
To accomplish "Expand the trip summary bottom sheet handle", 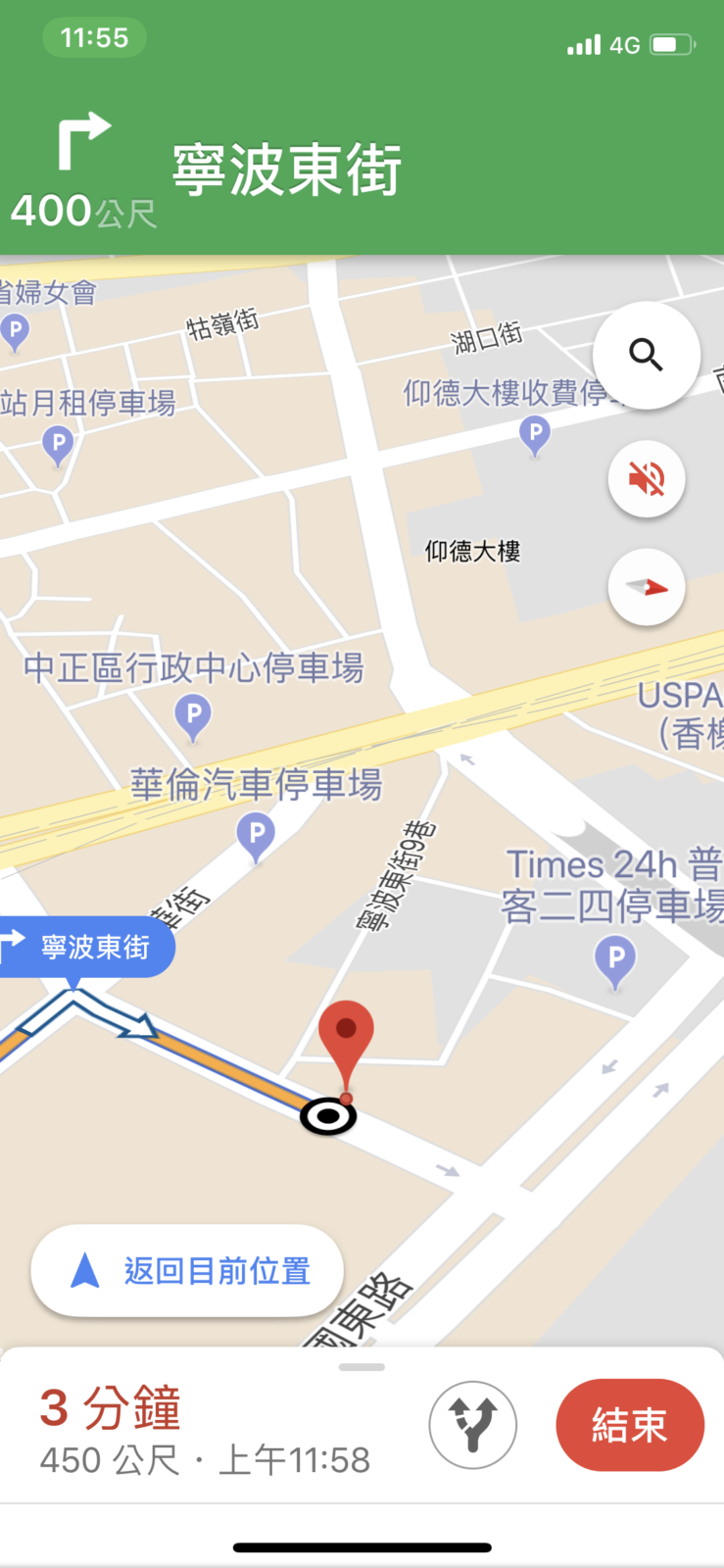I will [x=362, y=1367].
